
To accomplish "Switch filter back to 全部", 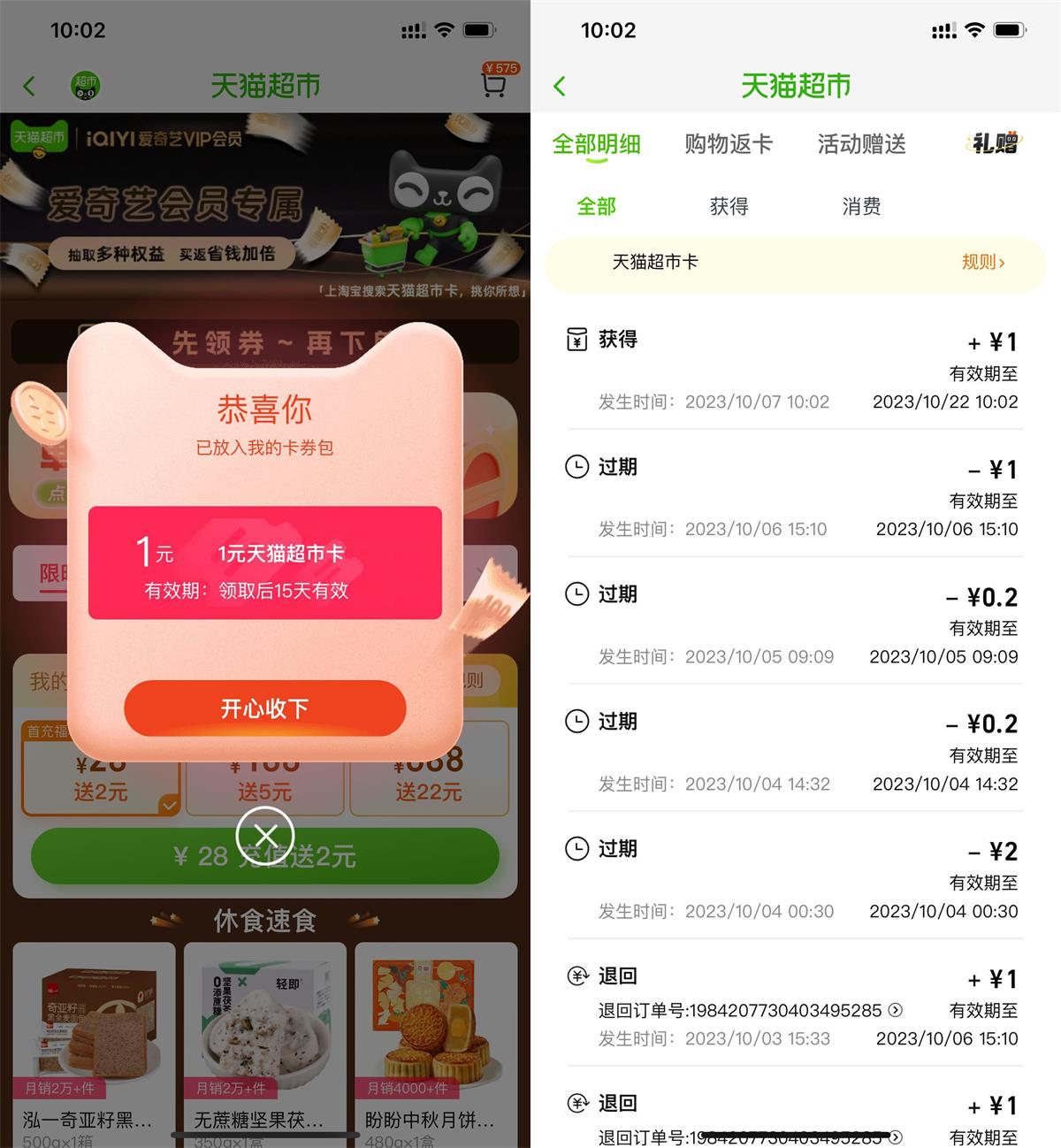I will coord(597,206).
